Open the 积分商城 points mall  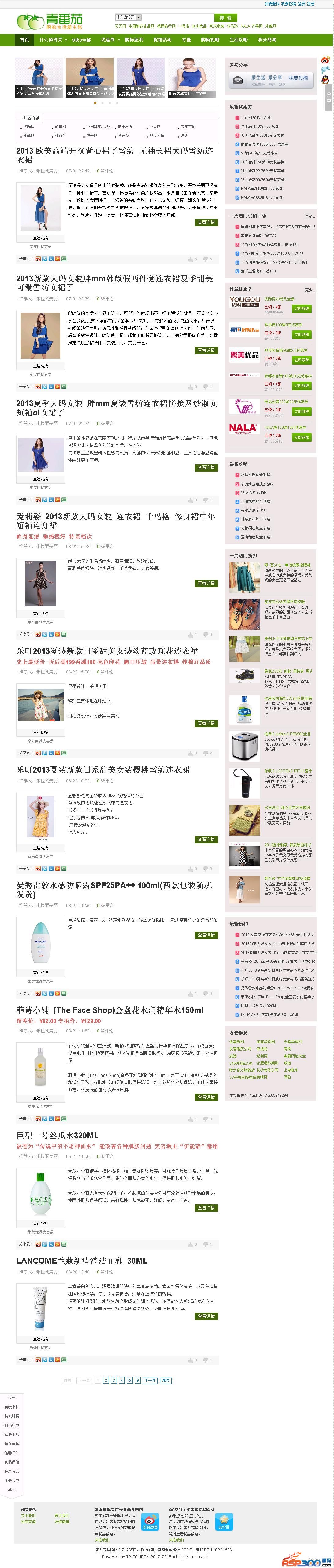(x=266, y=39)
